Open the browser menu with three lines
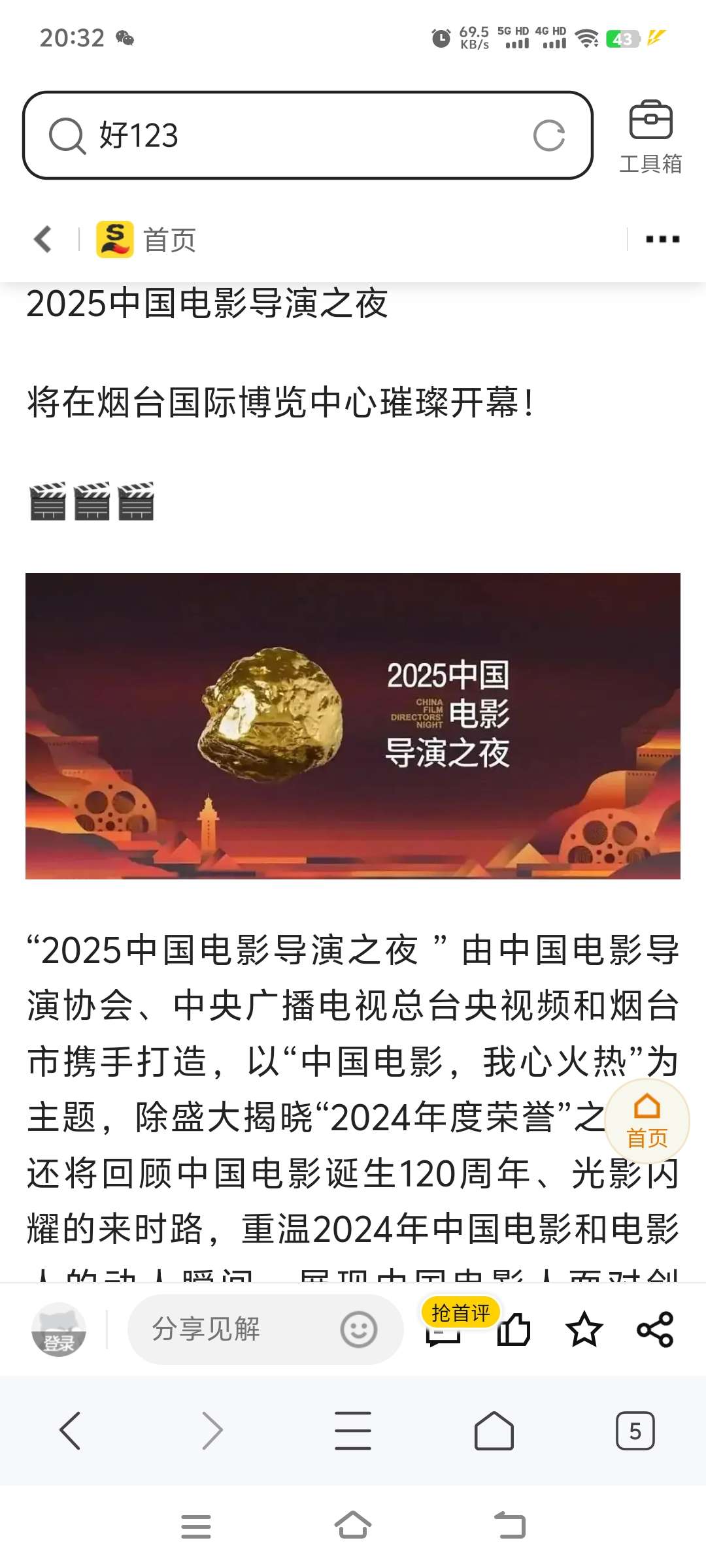706x1568 pixels. pyautogui.click(x=353, y=1431)
